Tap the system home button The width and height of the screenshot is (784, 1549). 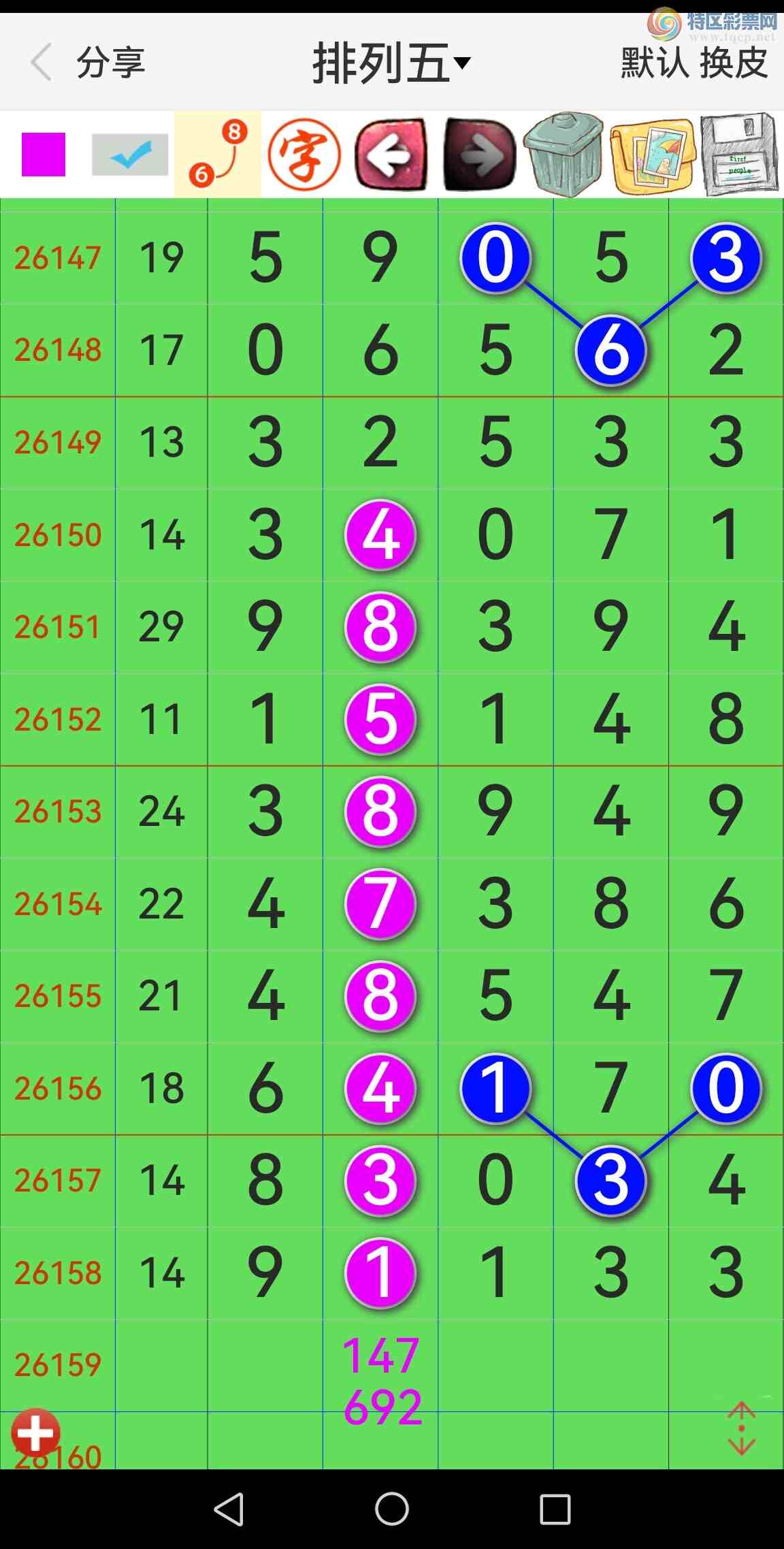point(392,1510)
